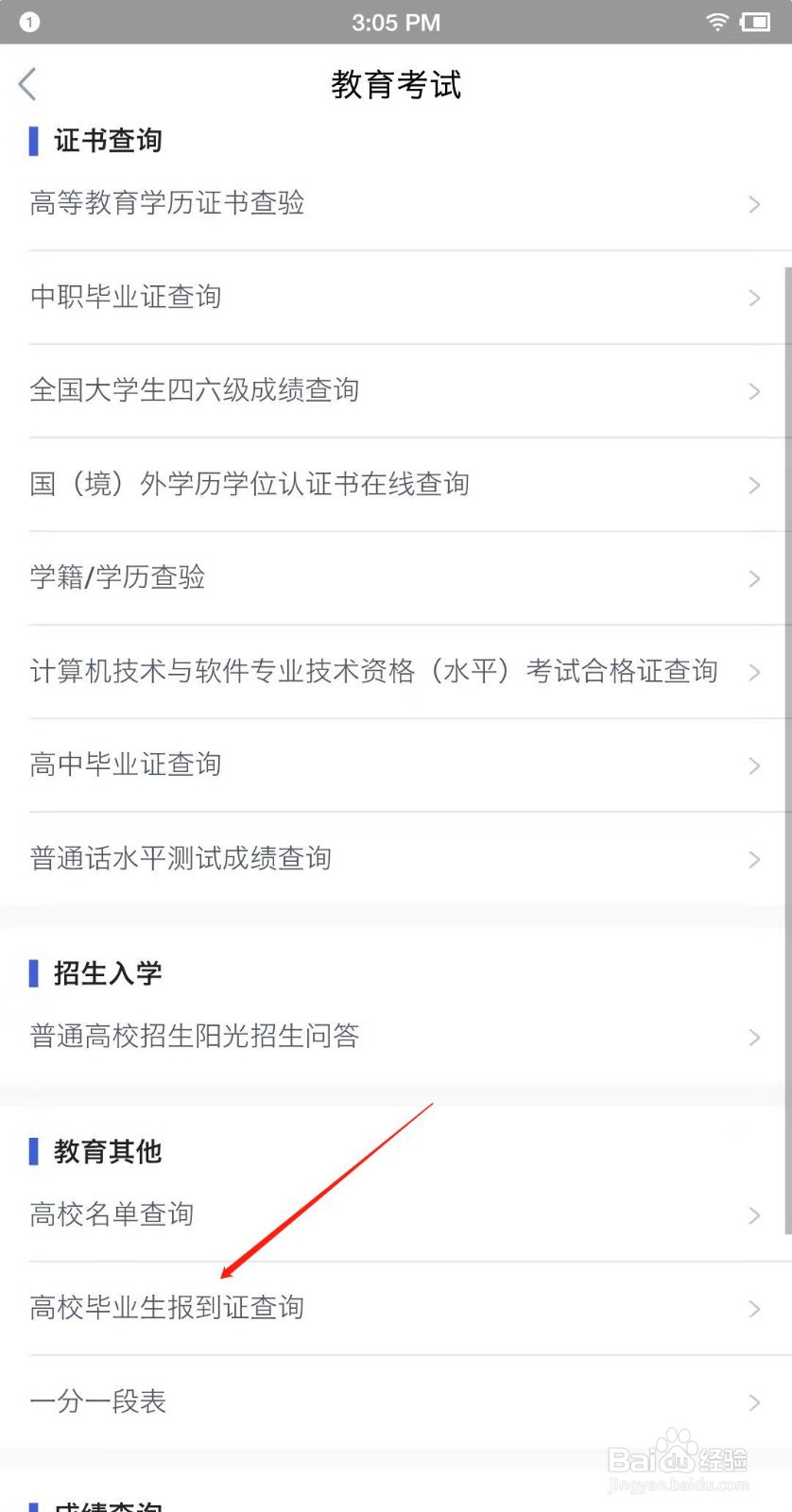Tap the chevron beside 高等教育学历证书查验
The width and height of the screenshot is (792, 1512).
pos(753,204)
